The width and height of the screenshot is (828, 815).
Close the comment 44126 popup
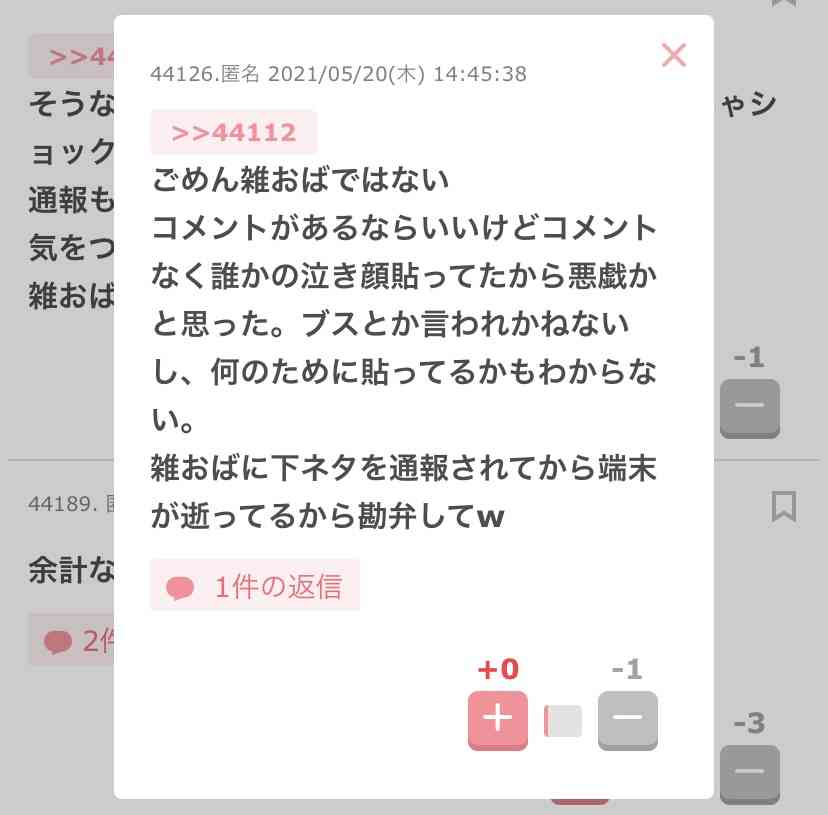pos(674,55)
